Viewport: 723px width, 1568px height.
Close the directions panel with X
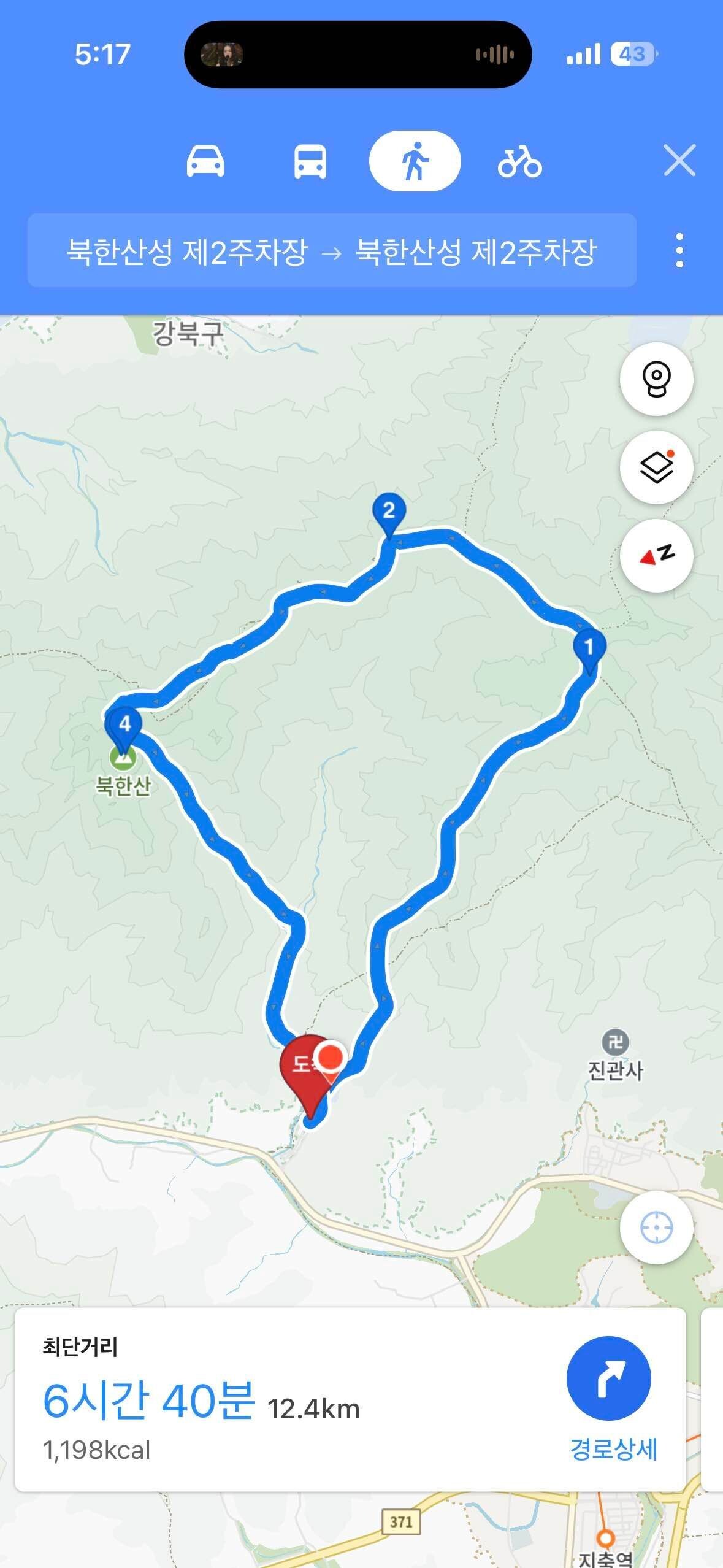pos(679,160)
